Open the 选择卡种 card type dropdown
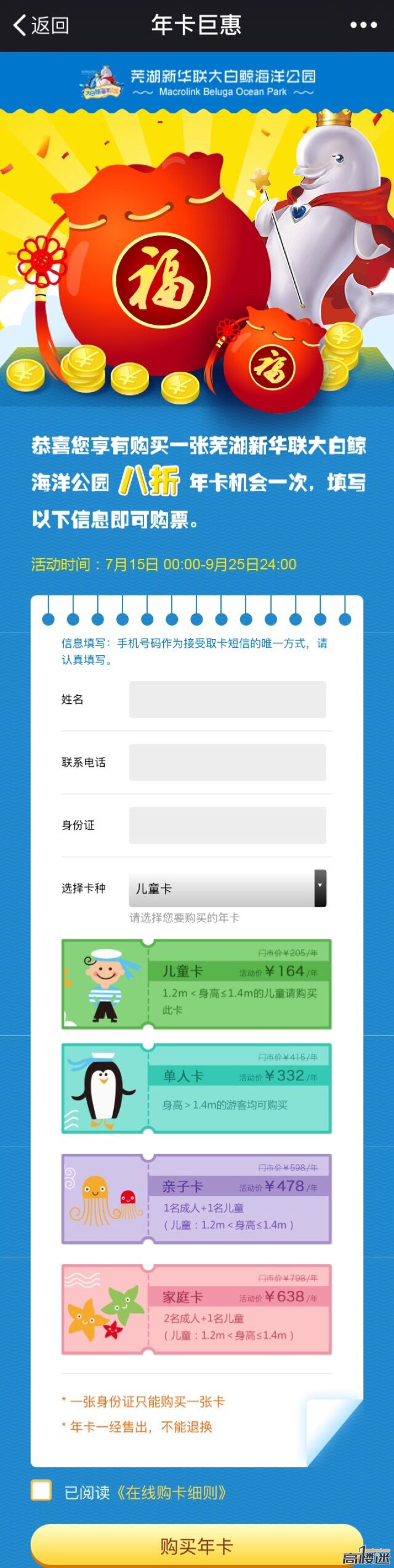Viewport: 394px width, 1568px height. [x=227, y=888]
